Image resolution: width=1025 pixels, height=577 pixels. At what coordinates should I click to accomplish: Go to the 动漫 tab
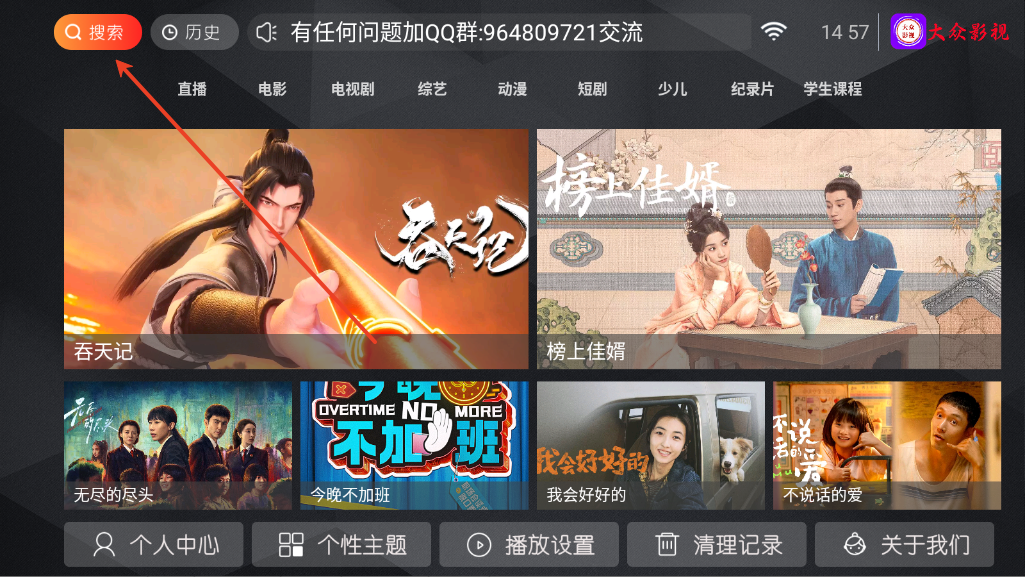[512, 89]
